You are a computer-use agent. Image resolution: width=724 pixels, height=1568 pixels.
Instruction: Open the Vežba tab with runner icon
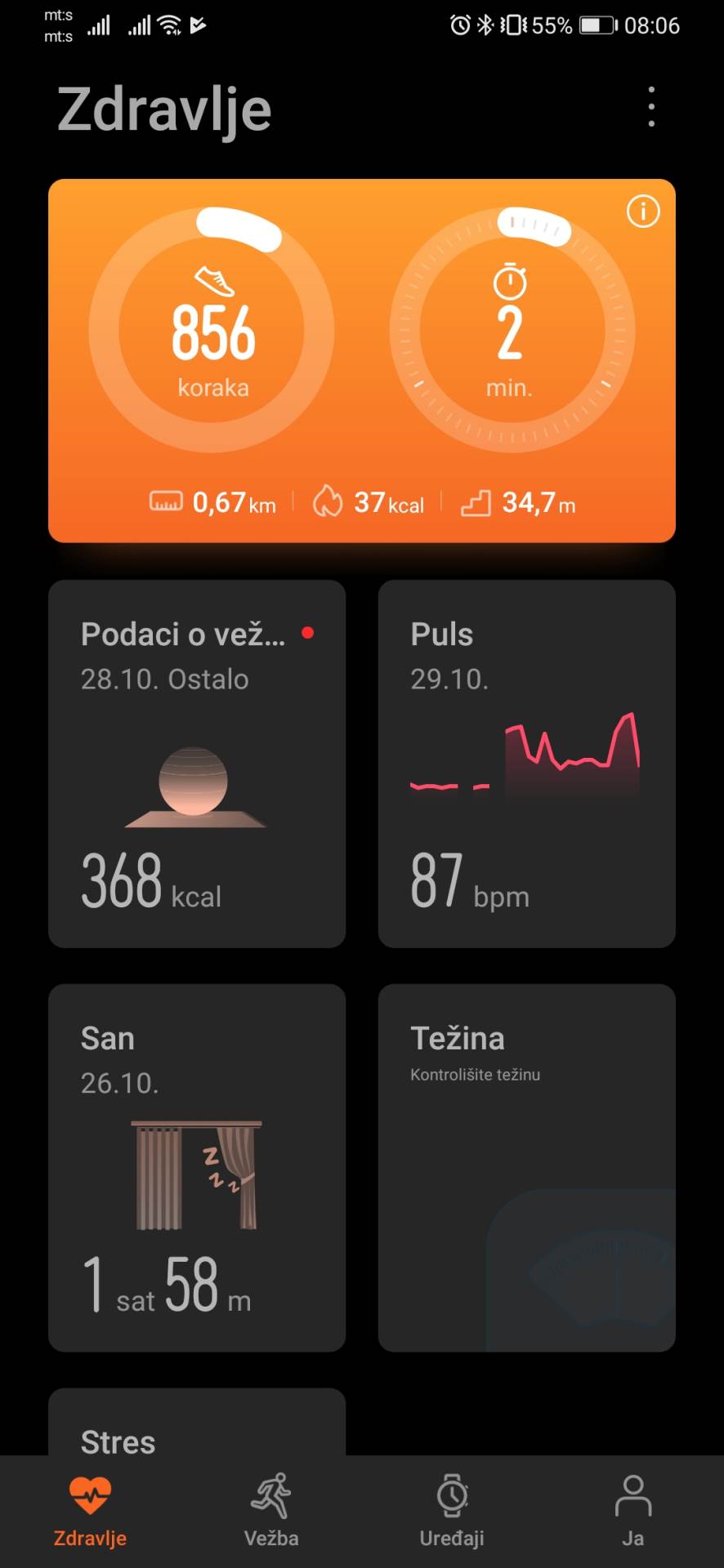point(270,1511)
